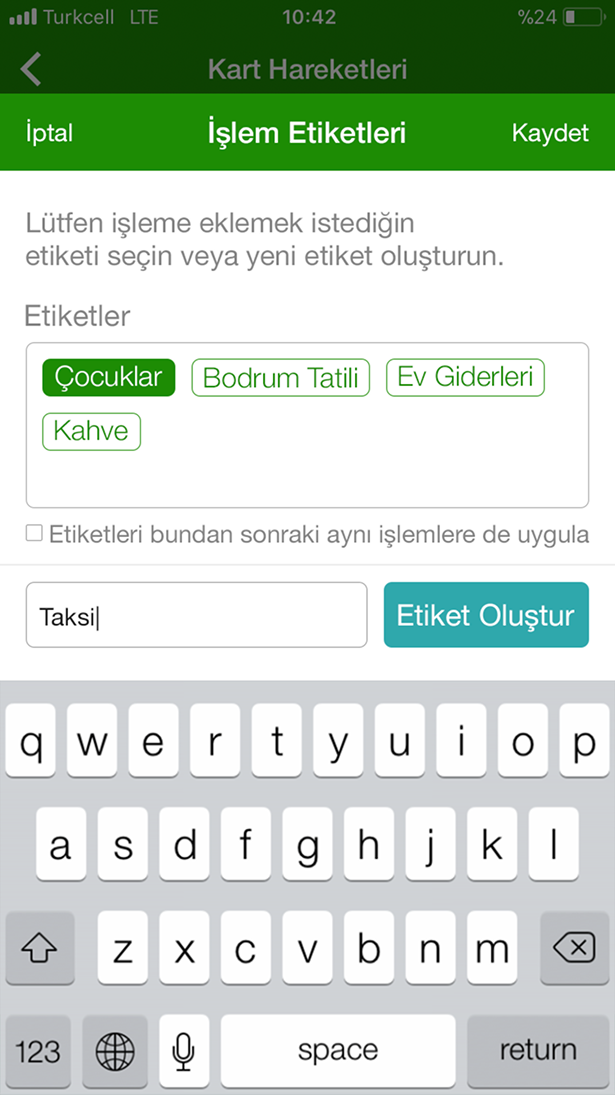615x1095 pixels.
Task: Deselect the Çocuklar tag
Action: pyautogui.click(x=109, y=378)
